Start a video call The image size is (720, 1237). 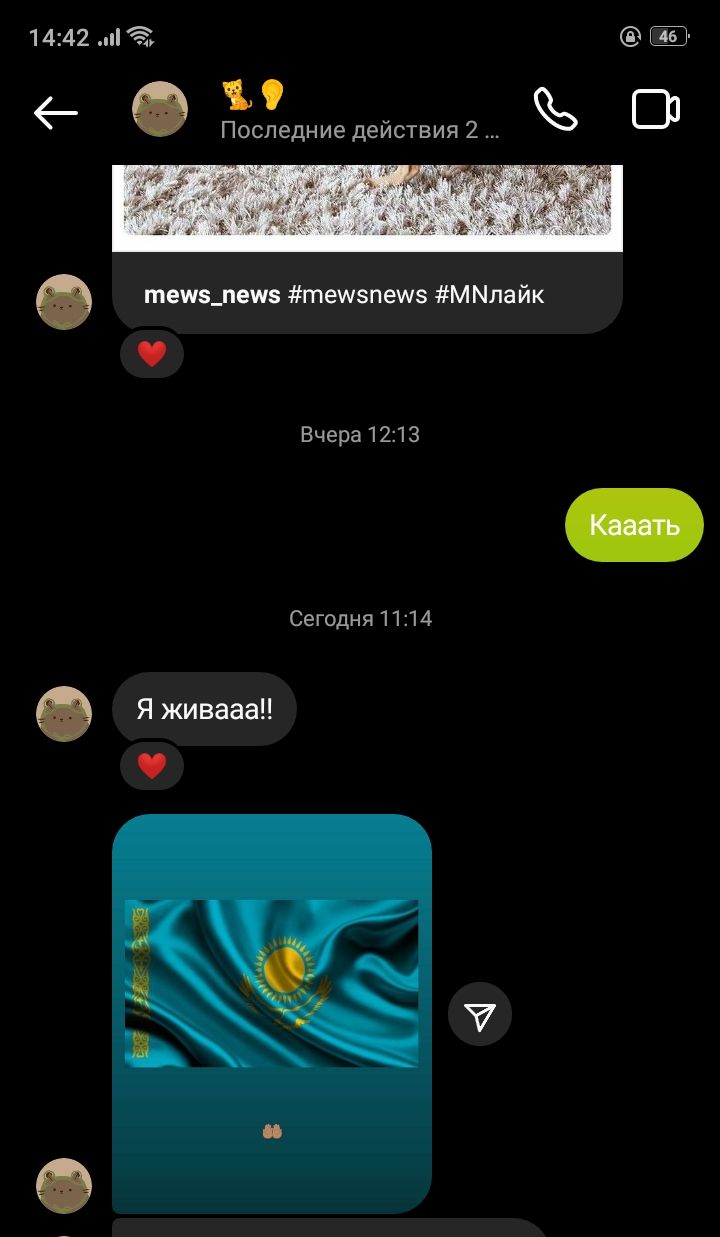tap(656, 110)
